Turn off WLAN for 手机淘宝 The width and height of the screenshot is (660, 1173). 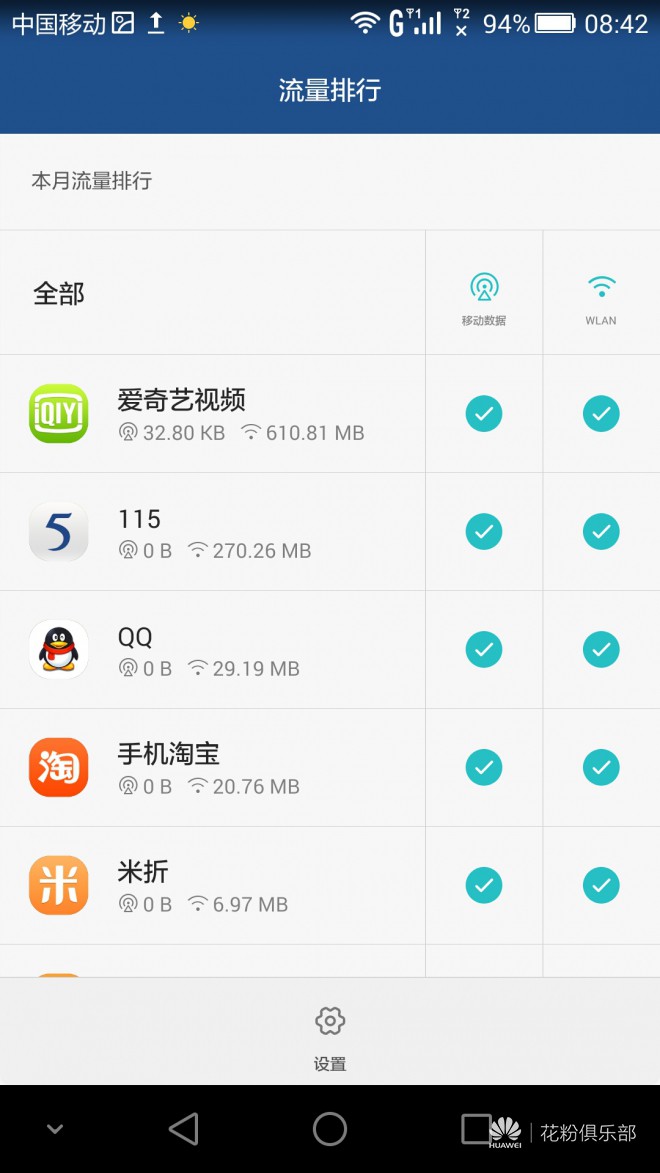click(x=601, y=767)
